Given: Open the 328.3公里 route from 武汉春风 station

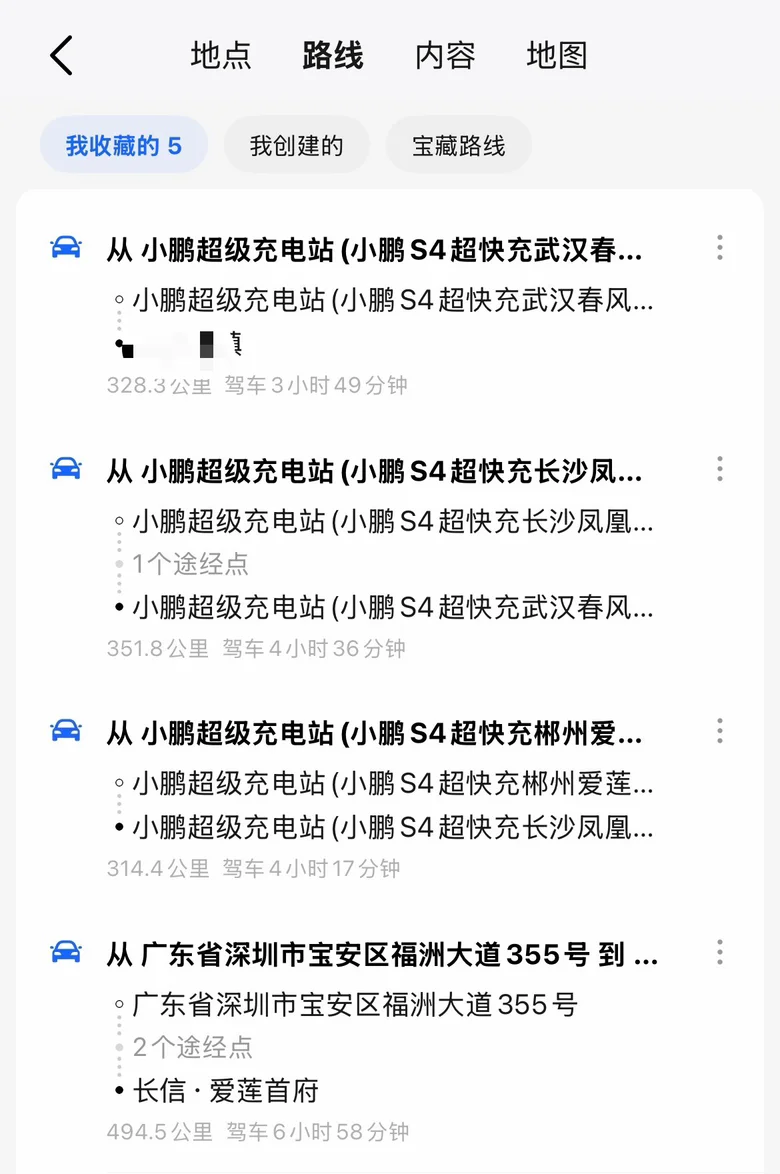Looking at the screenshot, I should click(x=375, y=250).
